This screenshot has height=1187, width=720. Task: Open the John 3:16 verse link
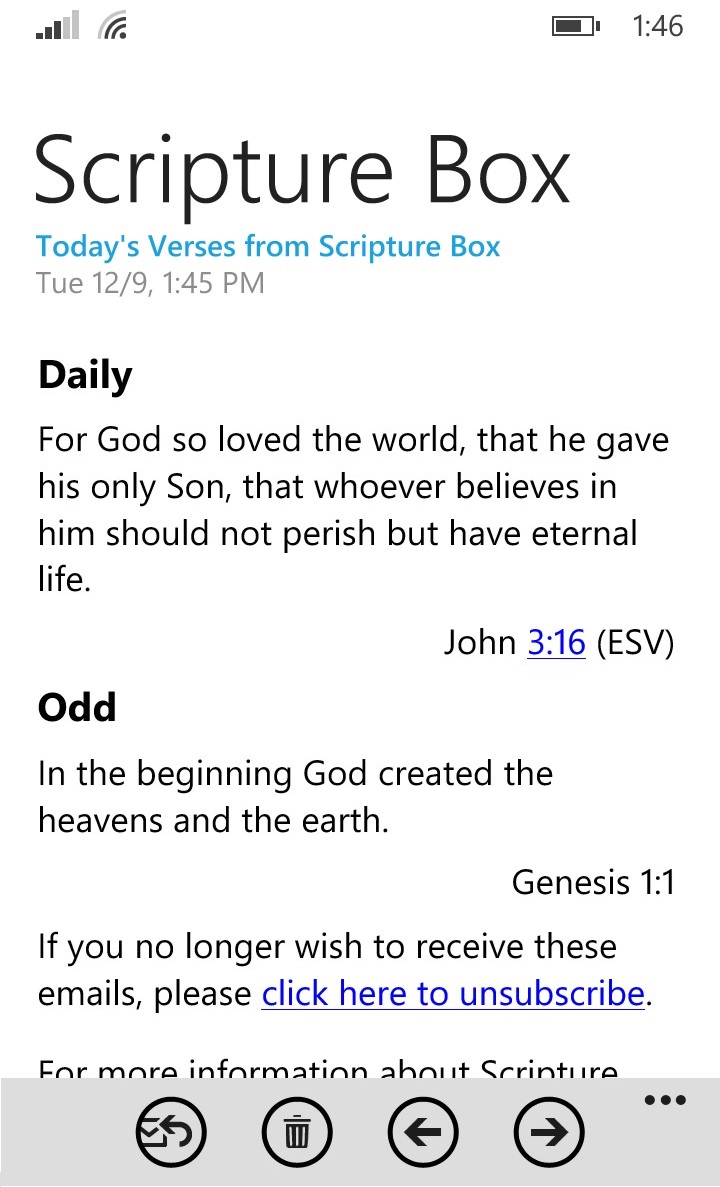[x=556, y=642]
